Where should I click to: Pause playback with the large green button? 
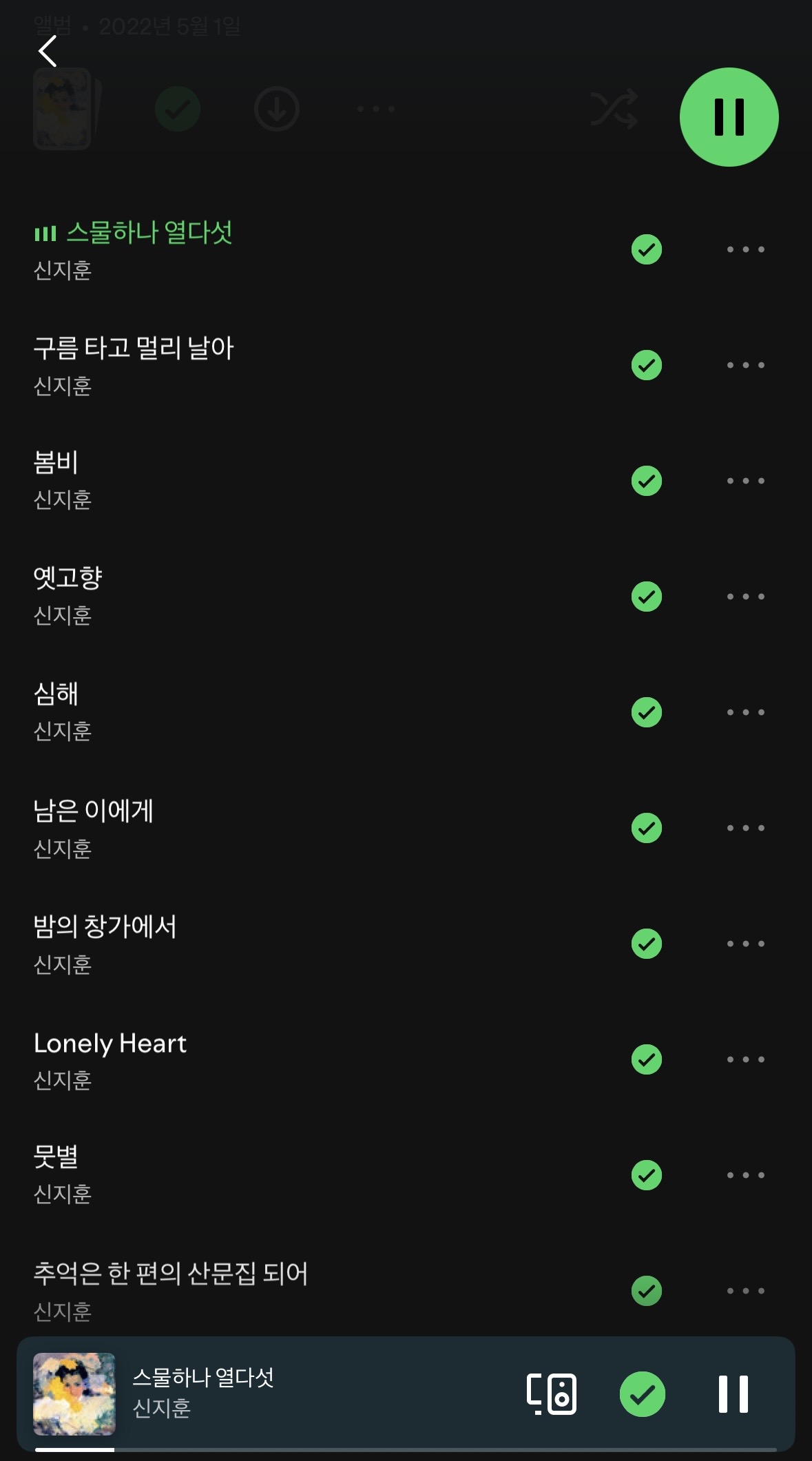pos(729,117)
